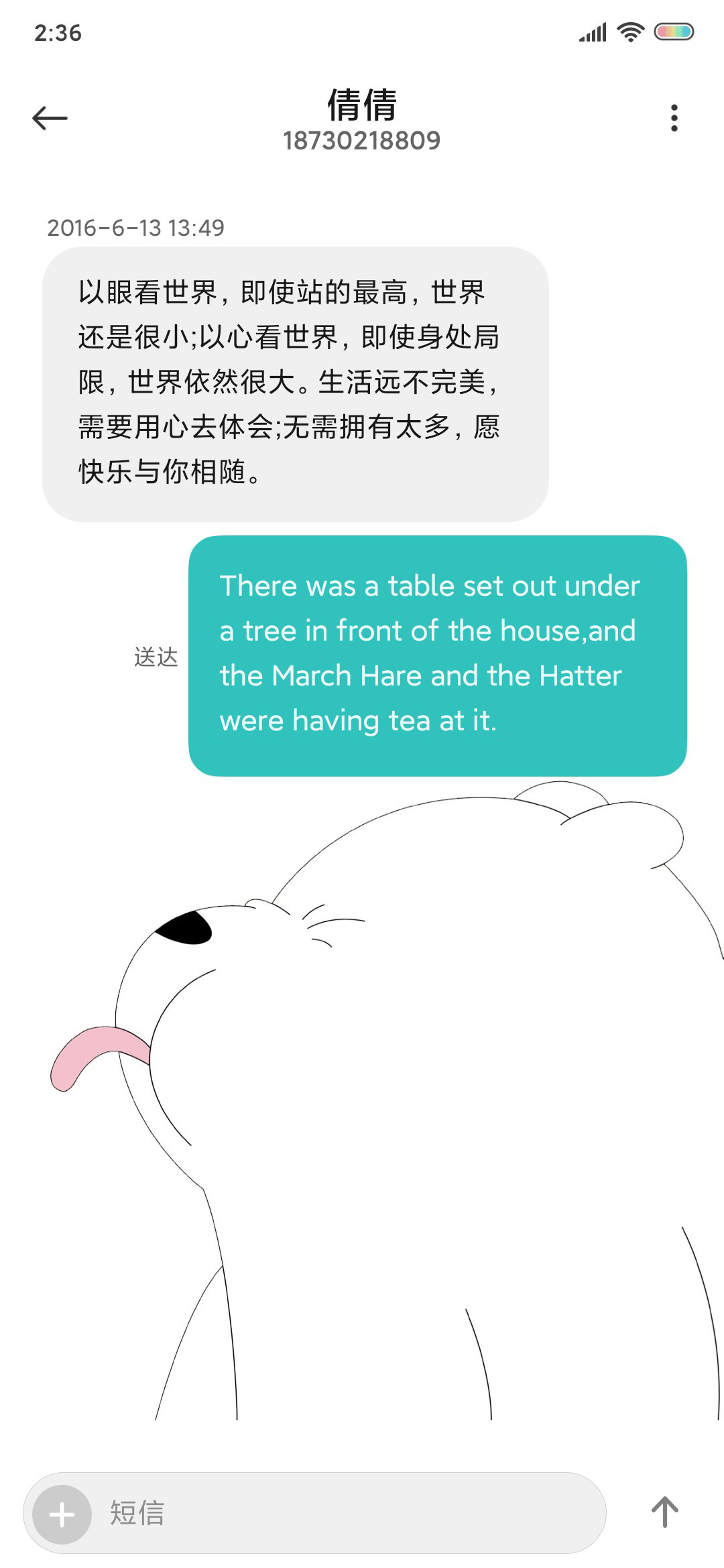The width and height of the screenshot is (724, 1568).
Task: Tap the plus attachment button
Action: pos(62,1514)
